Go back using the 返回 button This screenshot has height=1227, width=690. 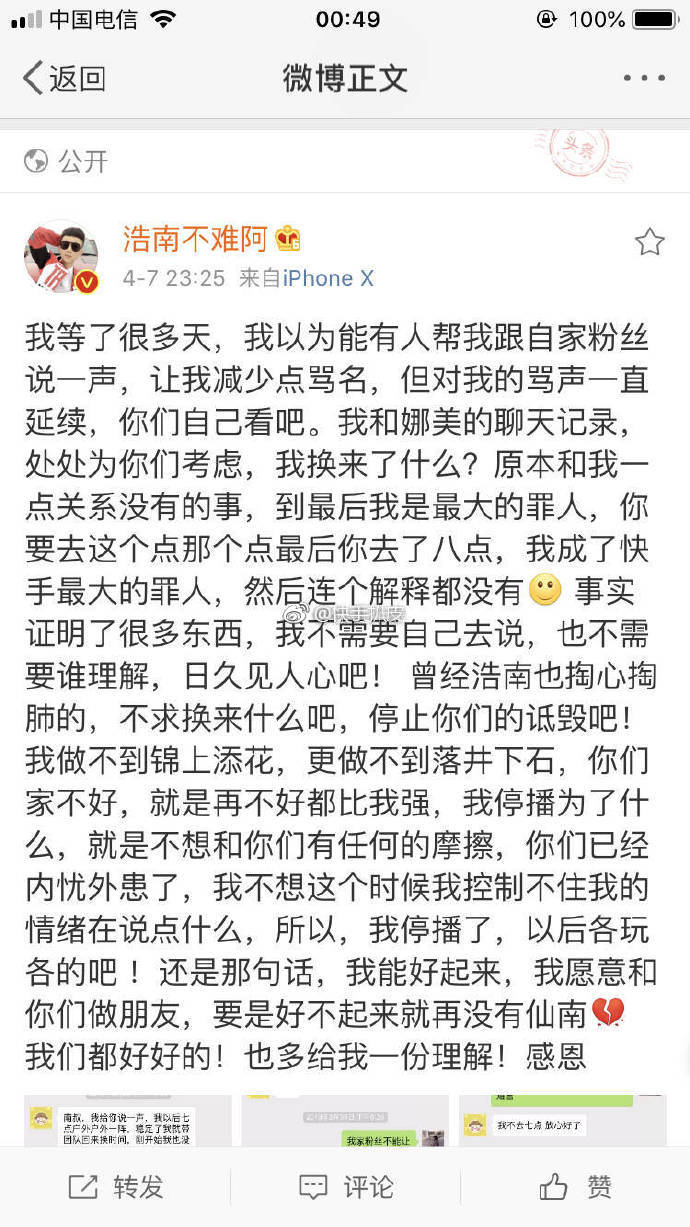(x=64, y=78)
